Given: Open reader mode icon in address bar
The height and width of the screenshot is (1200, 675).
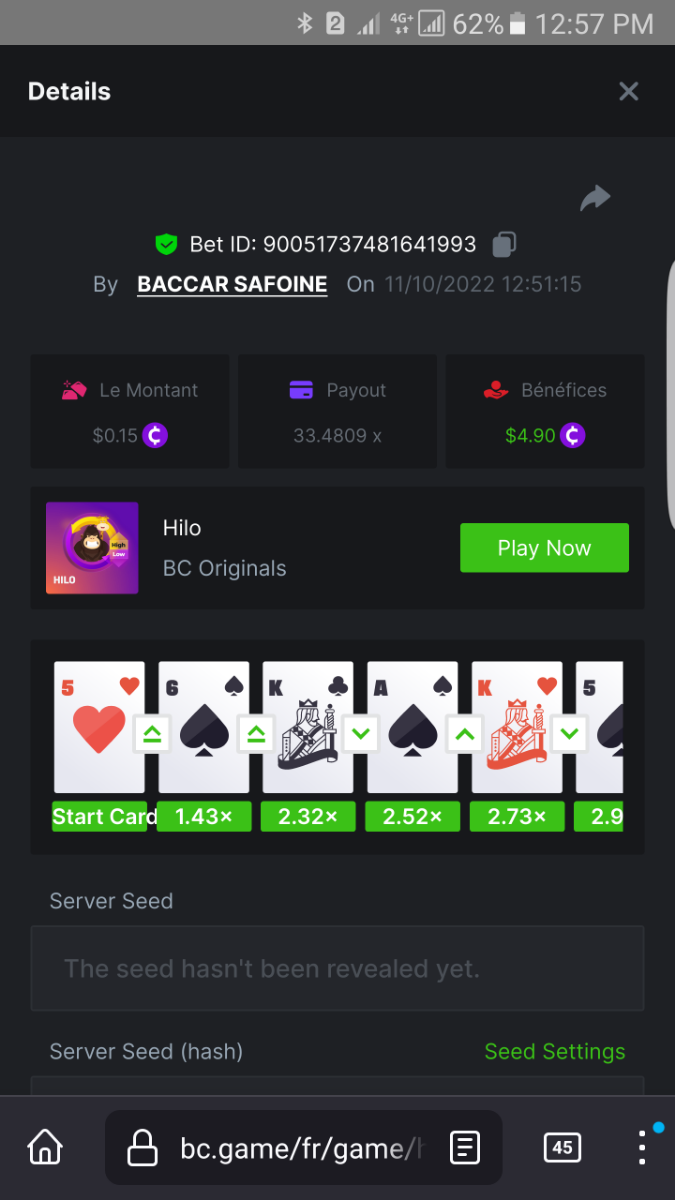Looking at the screenshot, I should (465, 1147).
